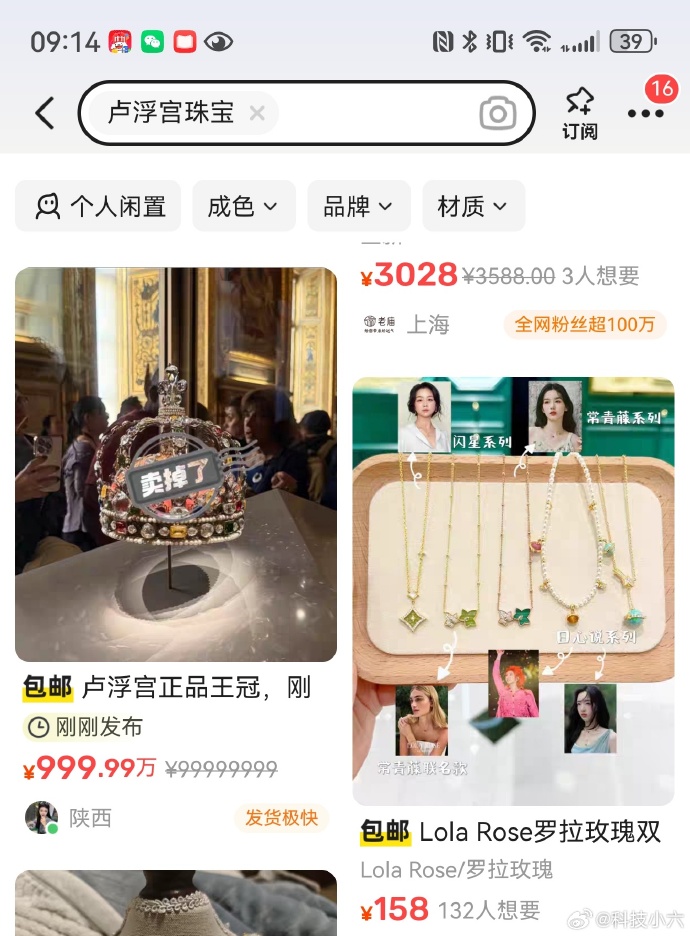The image size is (690, 936).
Task: Expand the 材质 filter dropdown
Action: click(473, 206)
